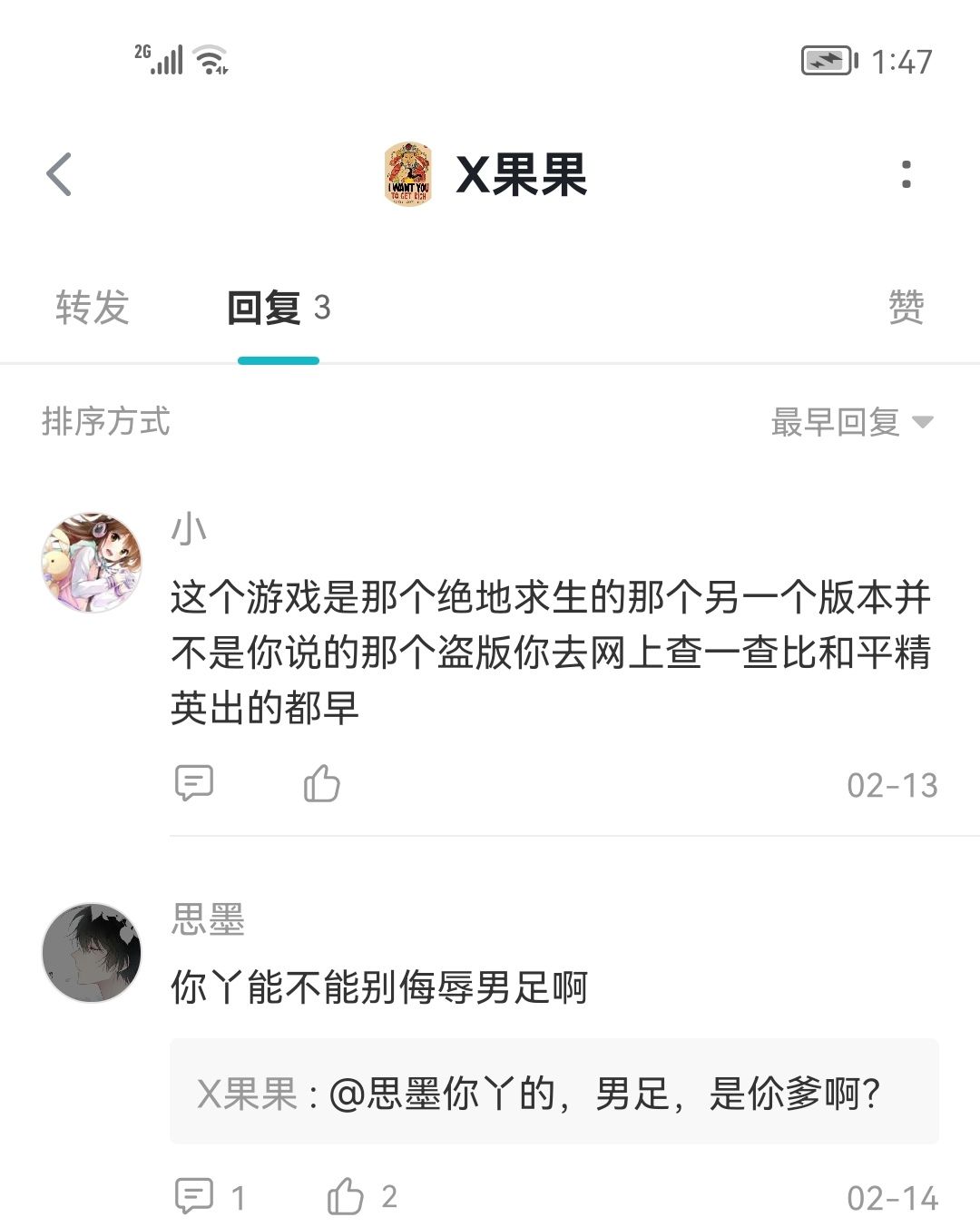Tap the comment icon under 思墨's reply
The height and width of the screenshot is (1227, 980).
pos(193,1196)
